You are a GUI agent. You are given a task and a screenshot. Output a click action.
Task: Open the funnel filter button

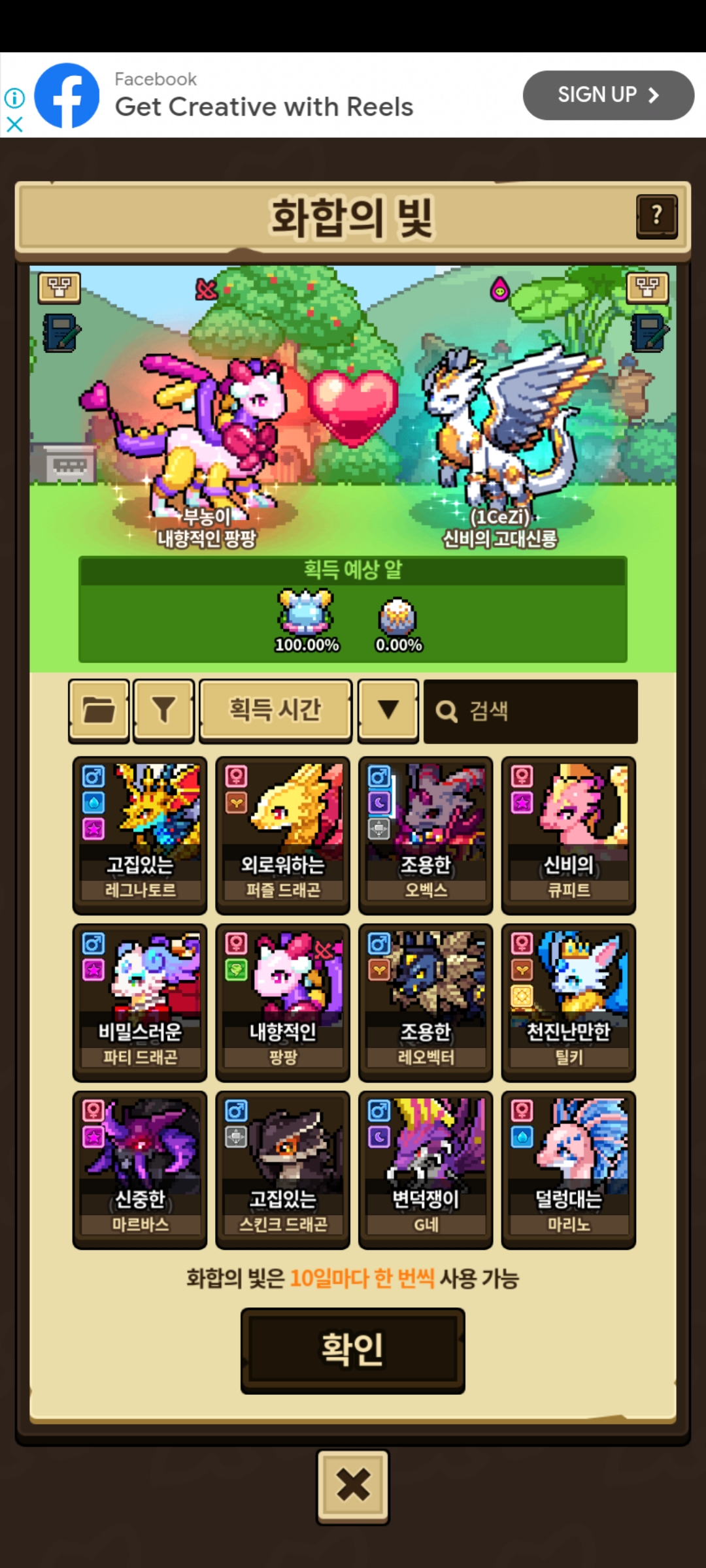[163, 711]
